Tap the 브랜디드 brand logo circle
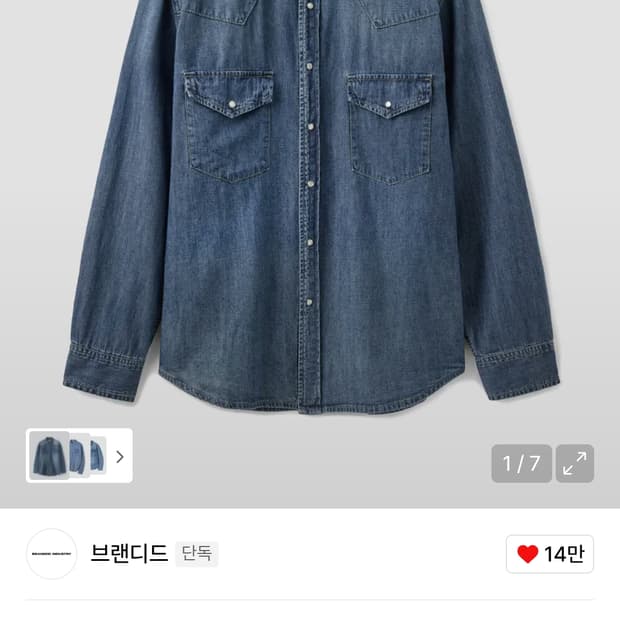620x620 pixels. click(51, 554)
